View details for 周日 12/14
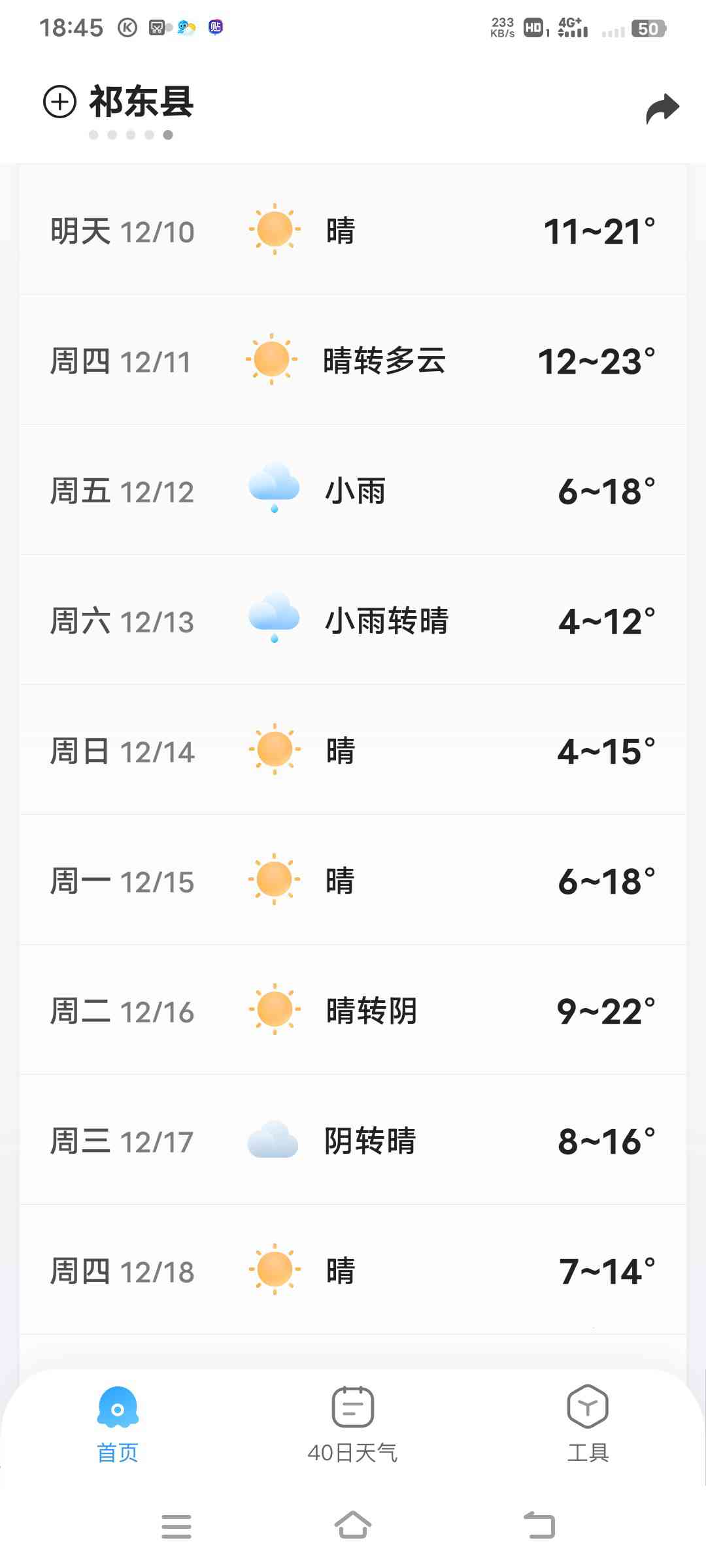The width and height of the screenshot is (706, 1568). coord(353,751)
